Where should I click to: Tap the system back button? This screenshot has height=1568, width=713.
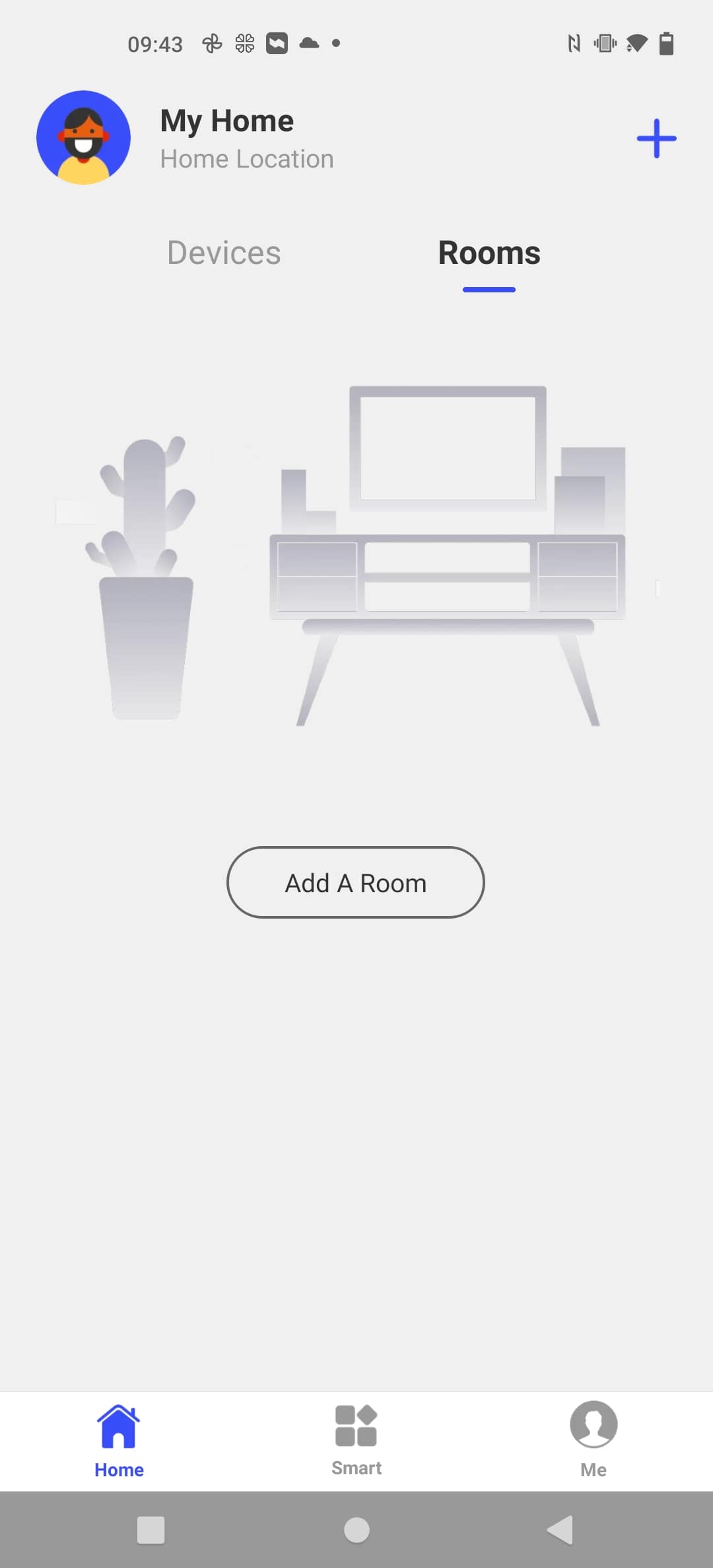click(x=561, y=1530)
